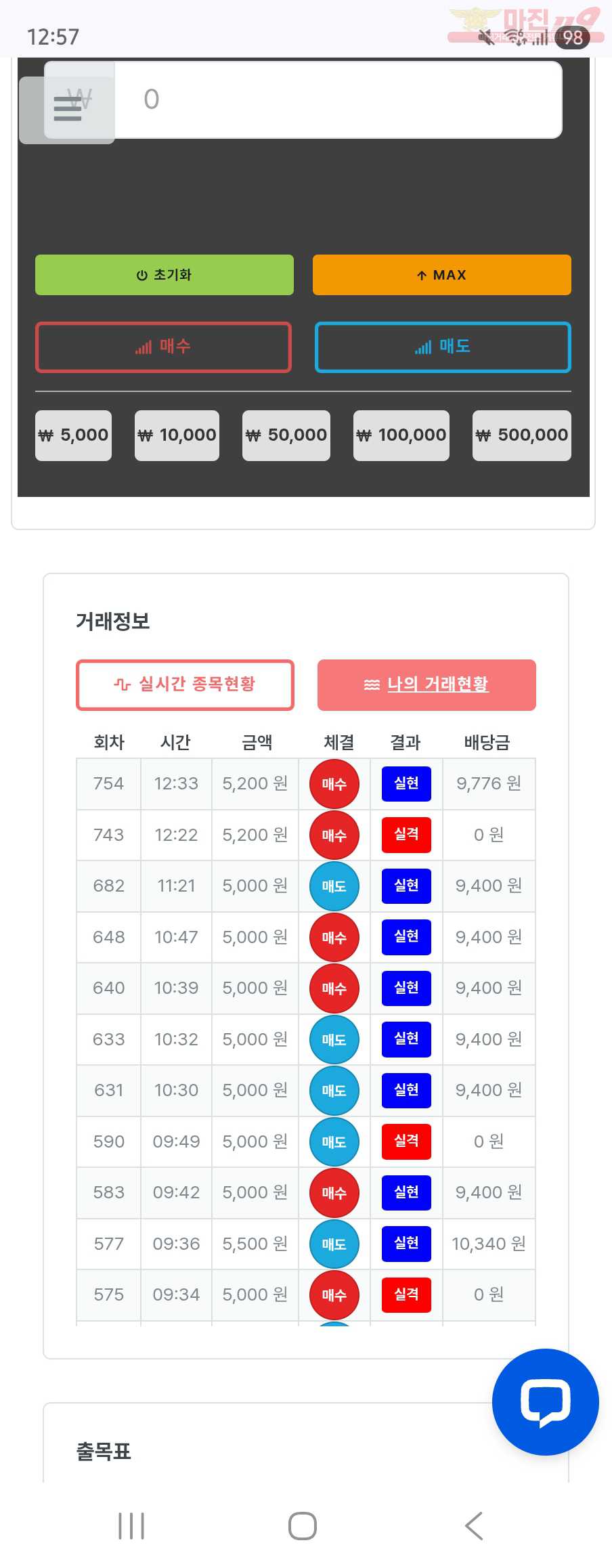Image resolution: width=612 pixels, height=1568 pixels.
Task: Add ₩ 5,000 to the amount
Action: 74,435
